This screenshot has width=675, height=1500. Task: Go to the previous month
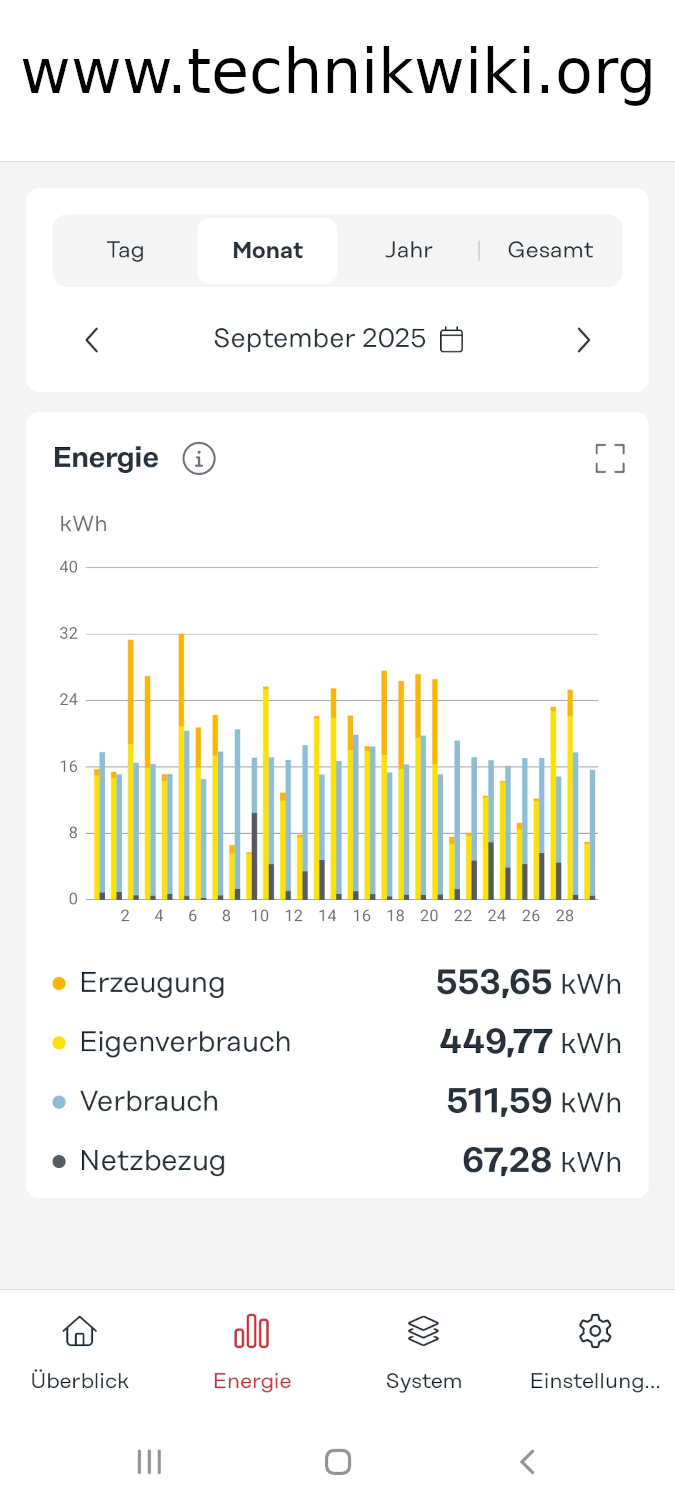click(x=92, y=340)
